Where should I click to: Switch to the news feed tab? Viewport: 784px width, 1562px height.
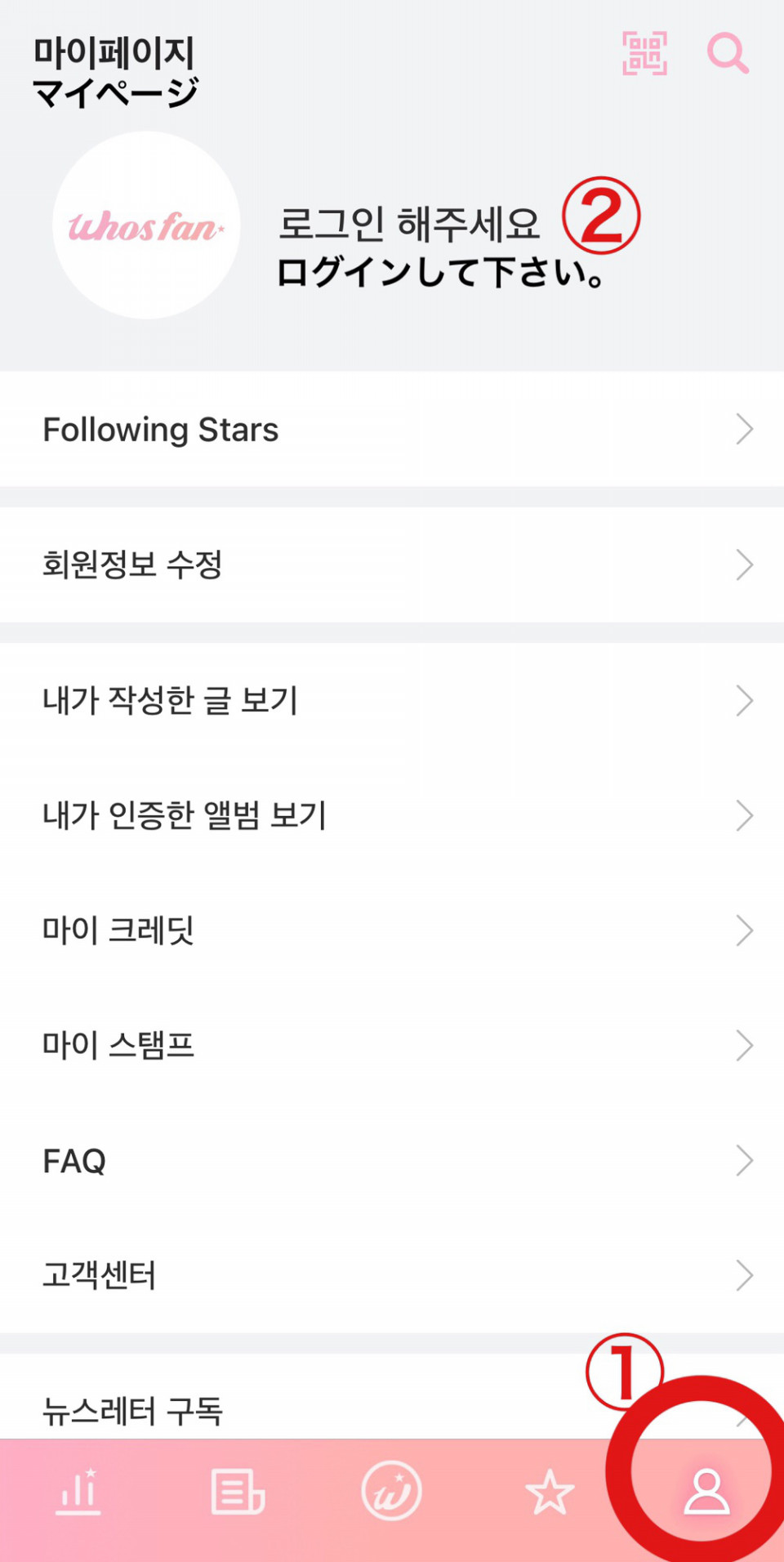237,1492
